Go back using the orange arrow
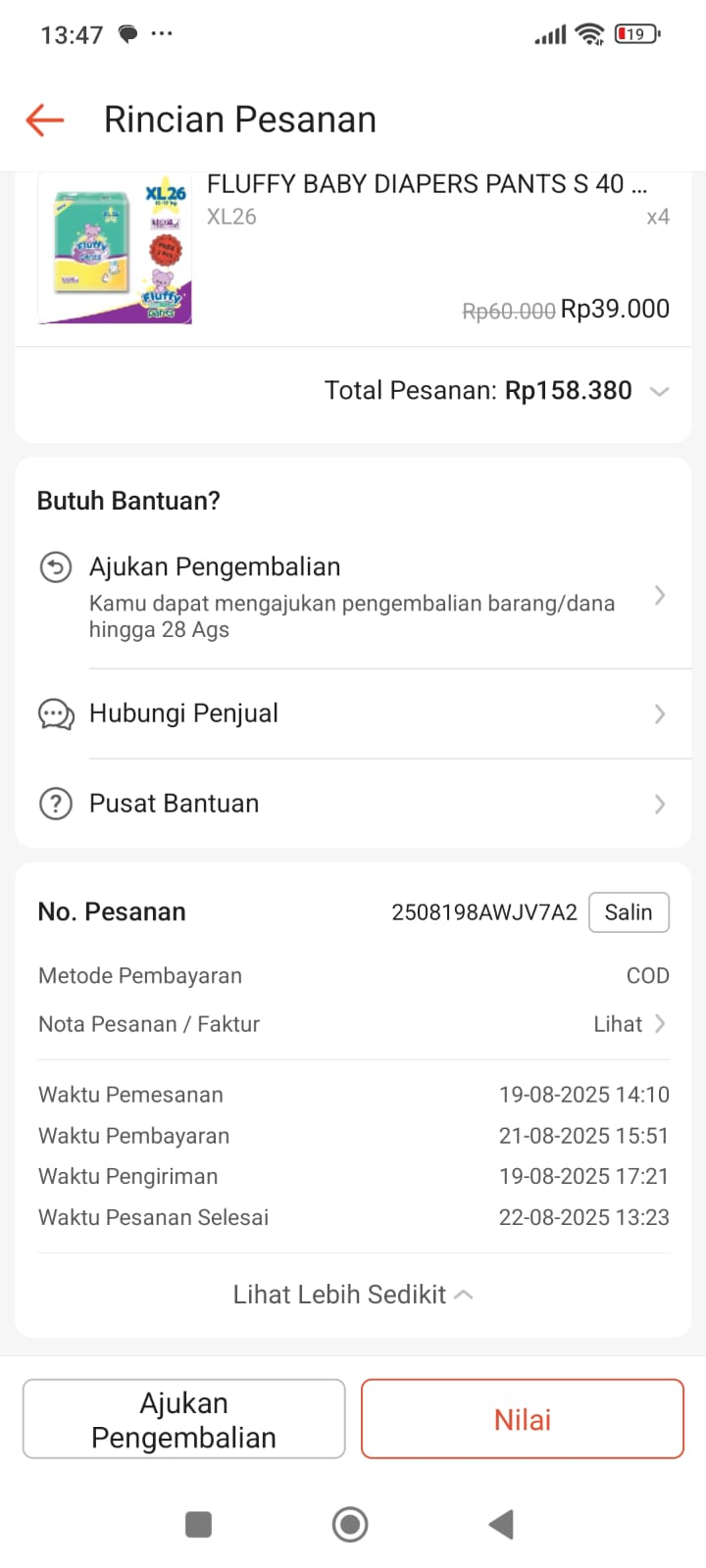Screen dimensions: 706x1568 click(45, 121)
